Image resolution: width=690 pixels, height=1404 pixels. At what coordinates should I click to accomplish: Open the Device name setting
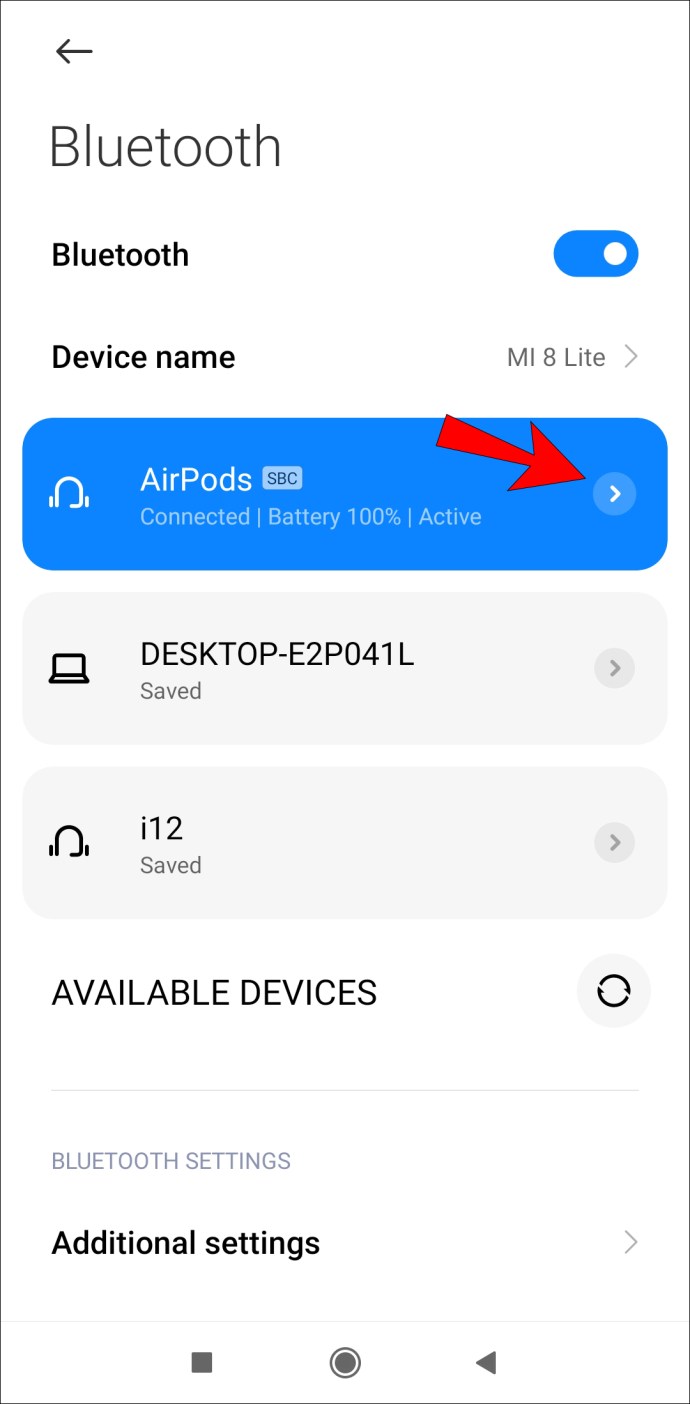(x=344, y=357)
